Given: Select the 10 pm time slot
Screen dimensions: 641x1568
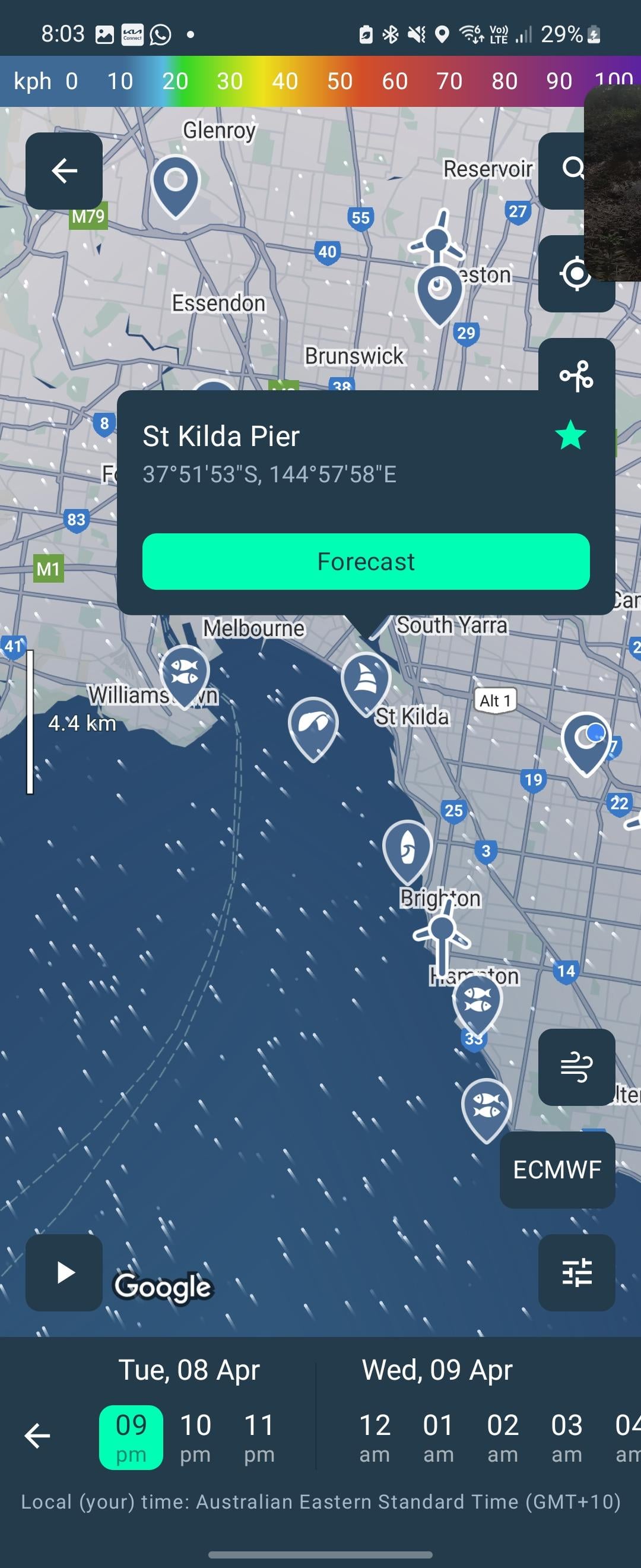Looking at the screenshot, I should tap(195, 1437).
